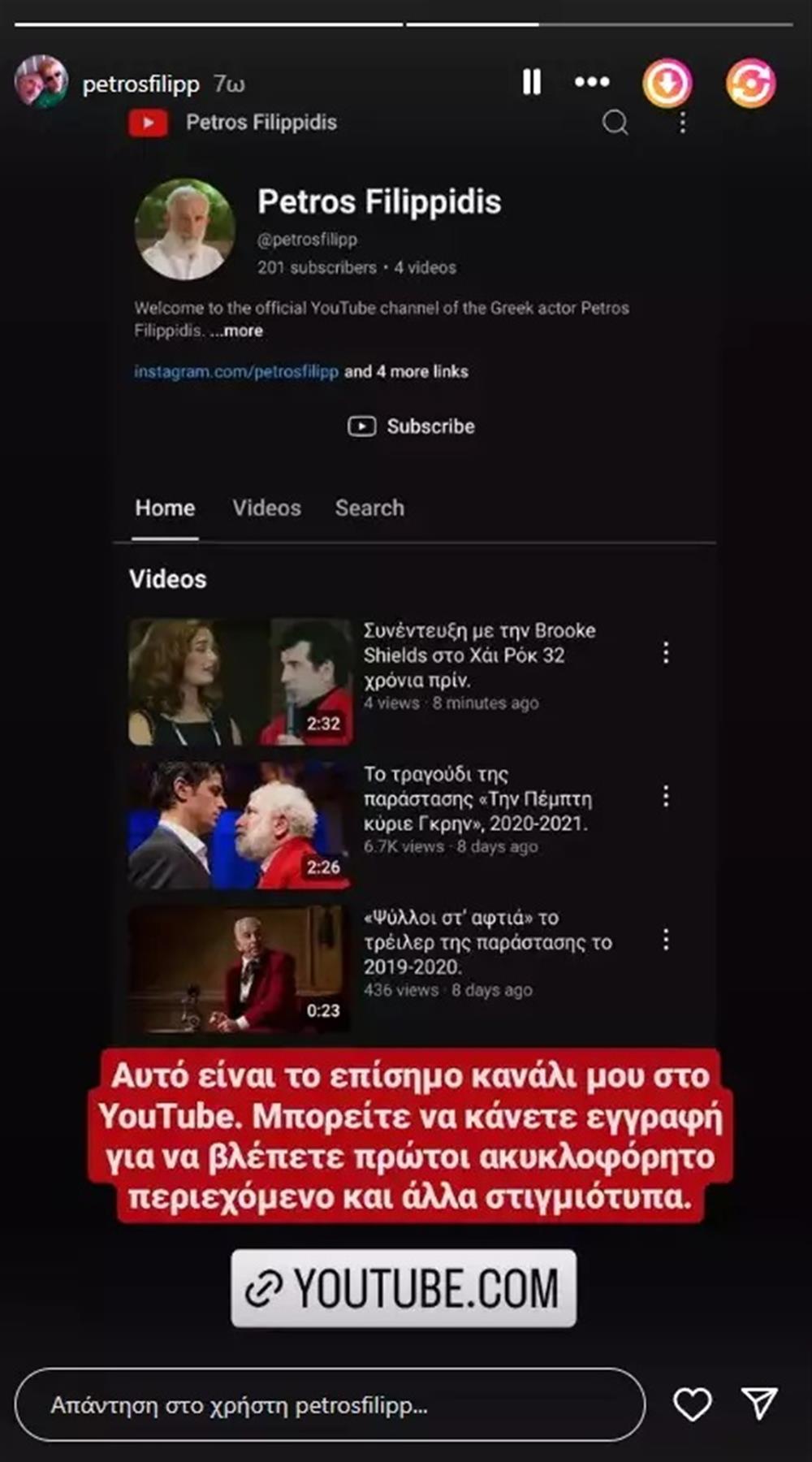Open the YOUTUBE.COM link sticker
This screenshot has width=812, height=1462.
tap(404, 1288)
